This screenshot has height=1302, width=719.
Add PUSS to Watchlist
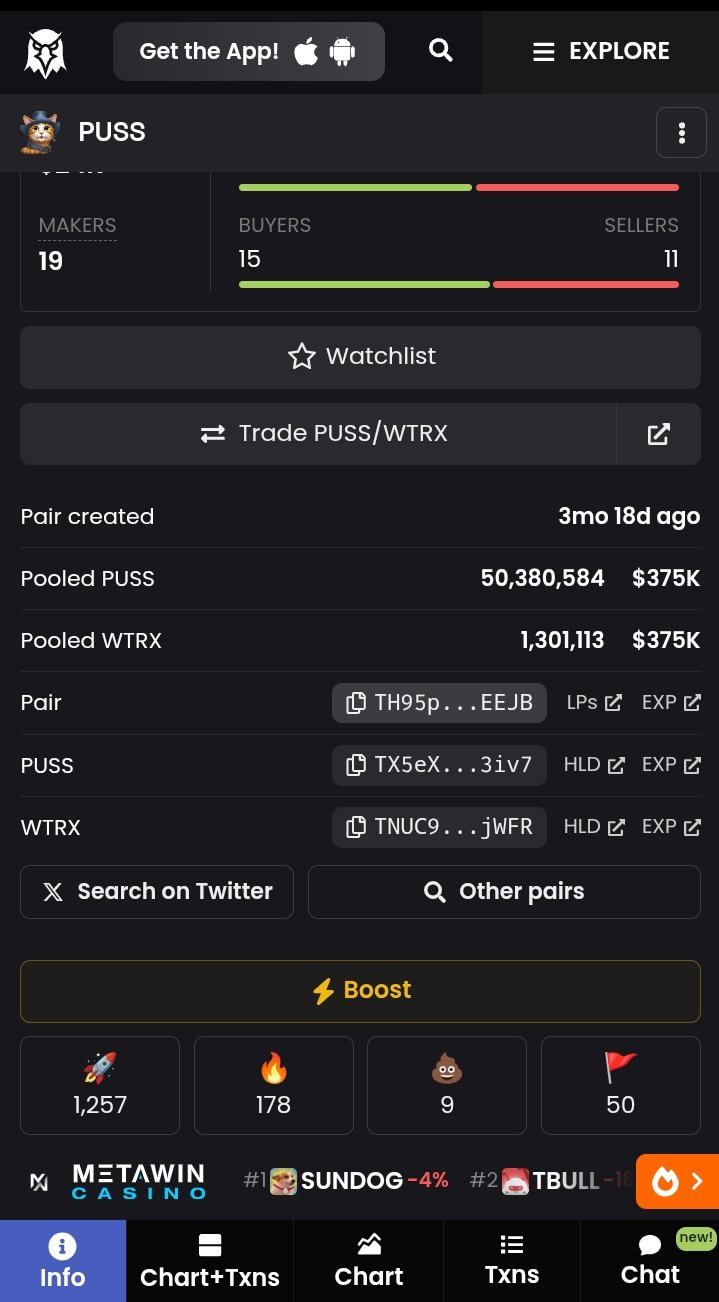click(x=360, y=357)
